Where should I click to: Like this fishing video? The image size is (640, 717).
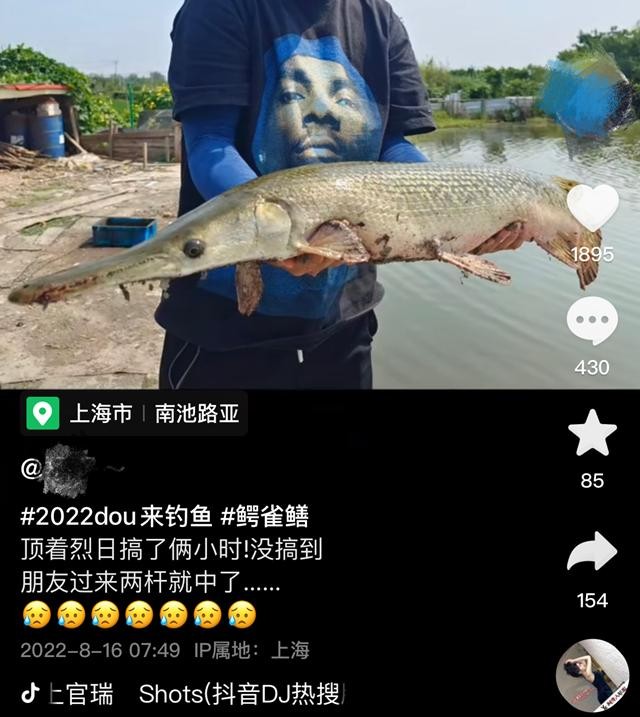(x=592, y=210)
